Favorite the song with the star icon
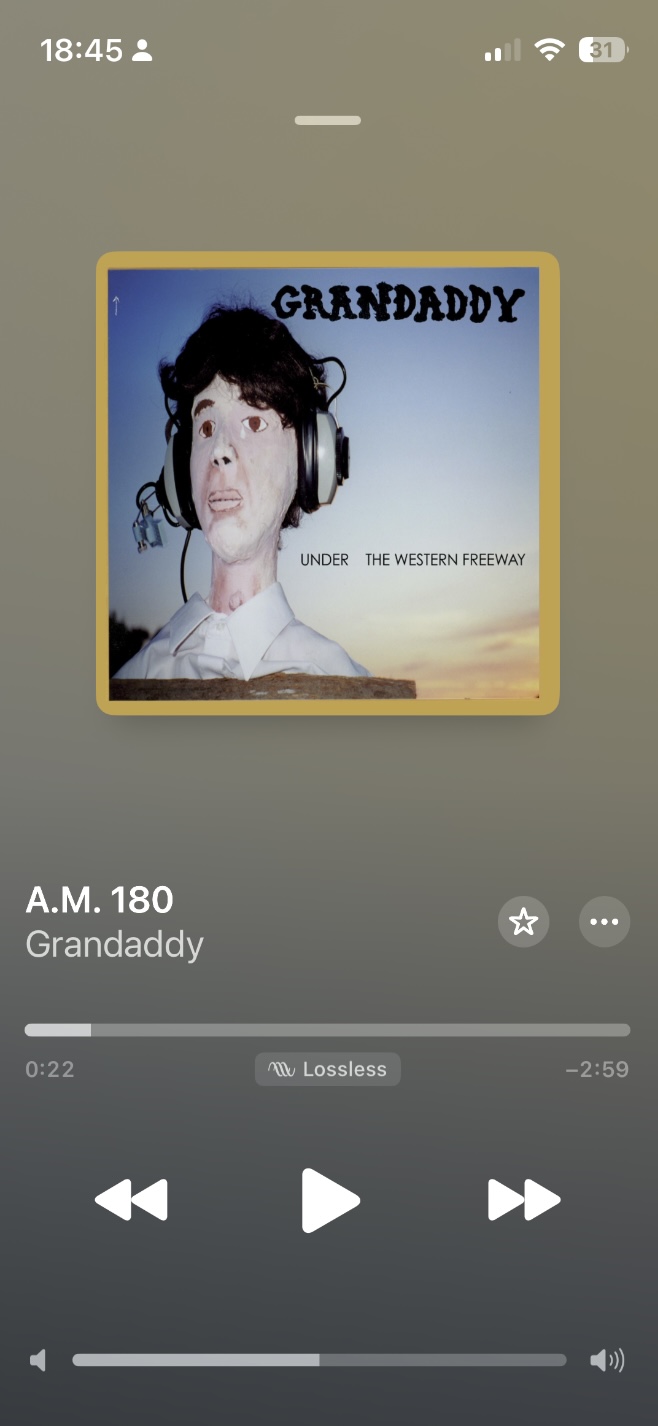Screen dimensions: 658x1426 point(524,922)
